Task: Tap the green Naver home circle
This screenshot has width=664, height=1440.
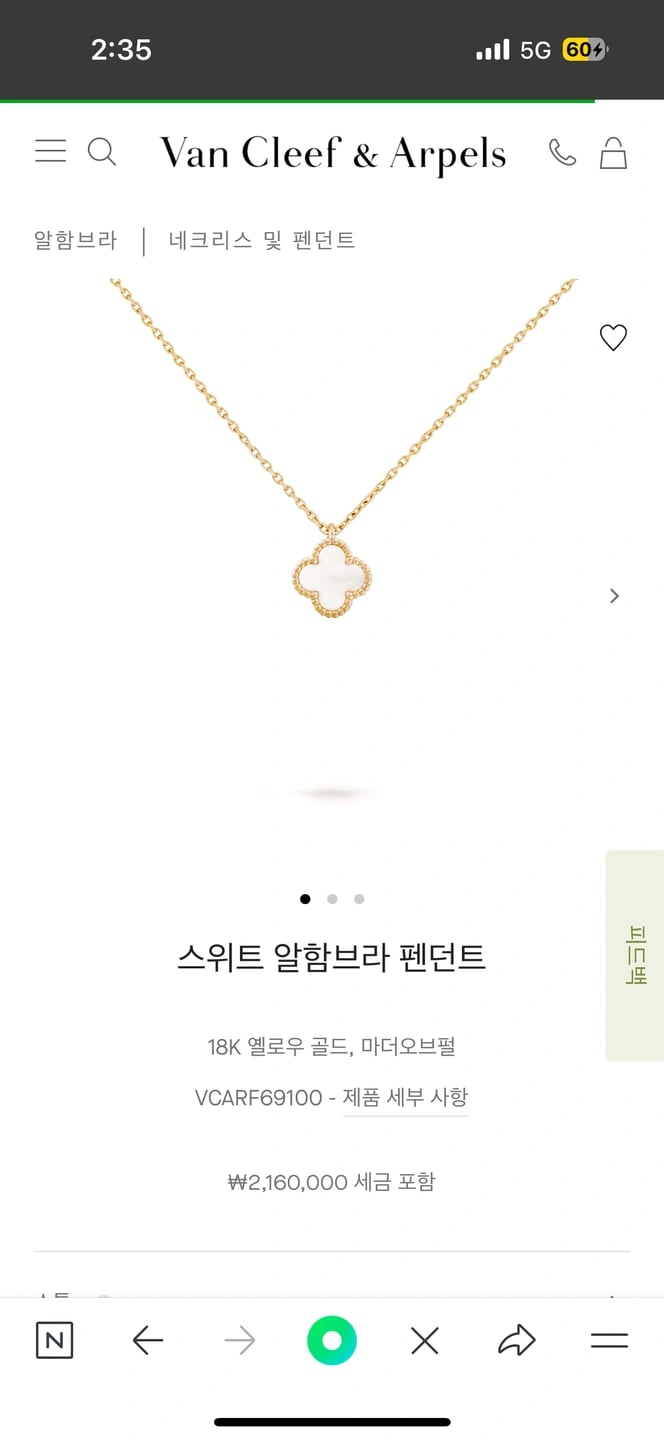Action: pyautogui.click(x=332, y=1341)
